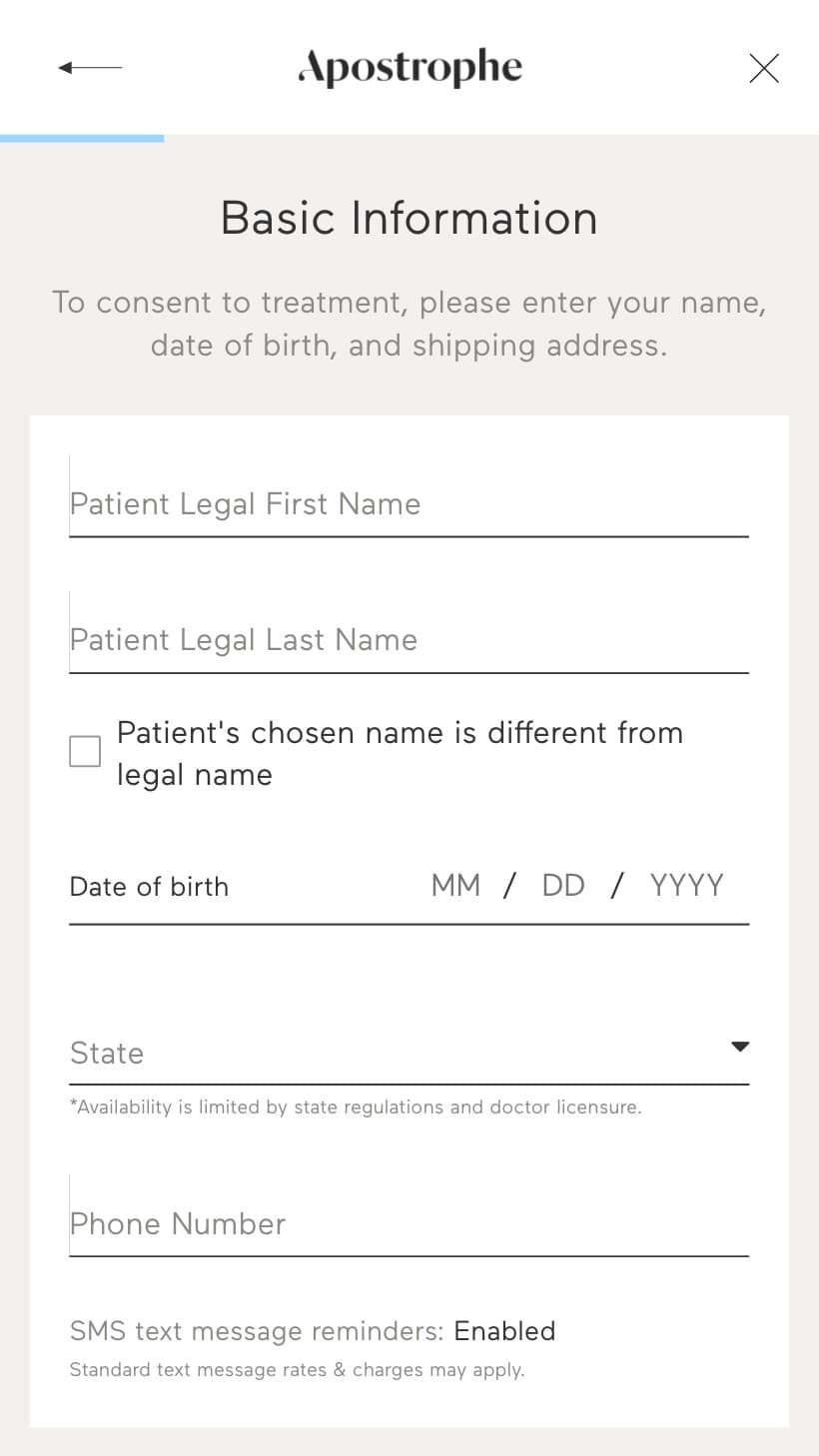Select the YYYY year field

coord(687,885)
